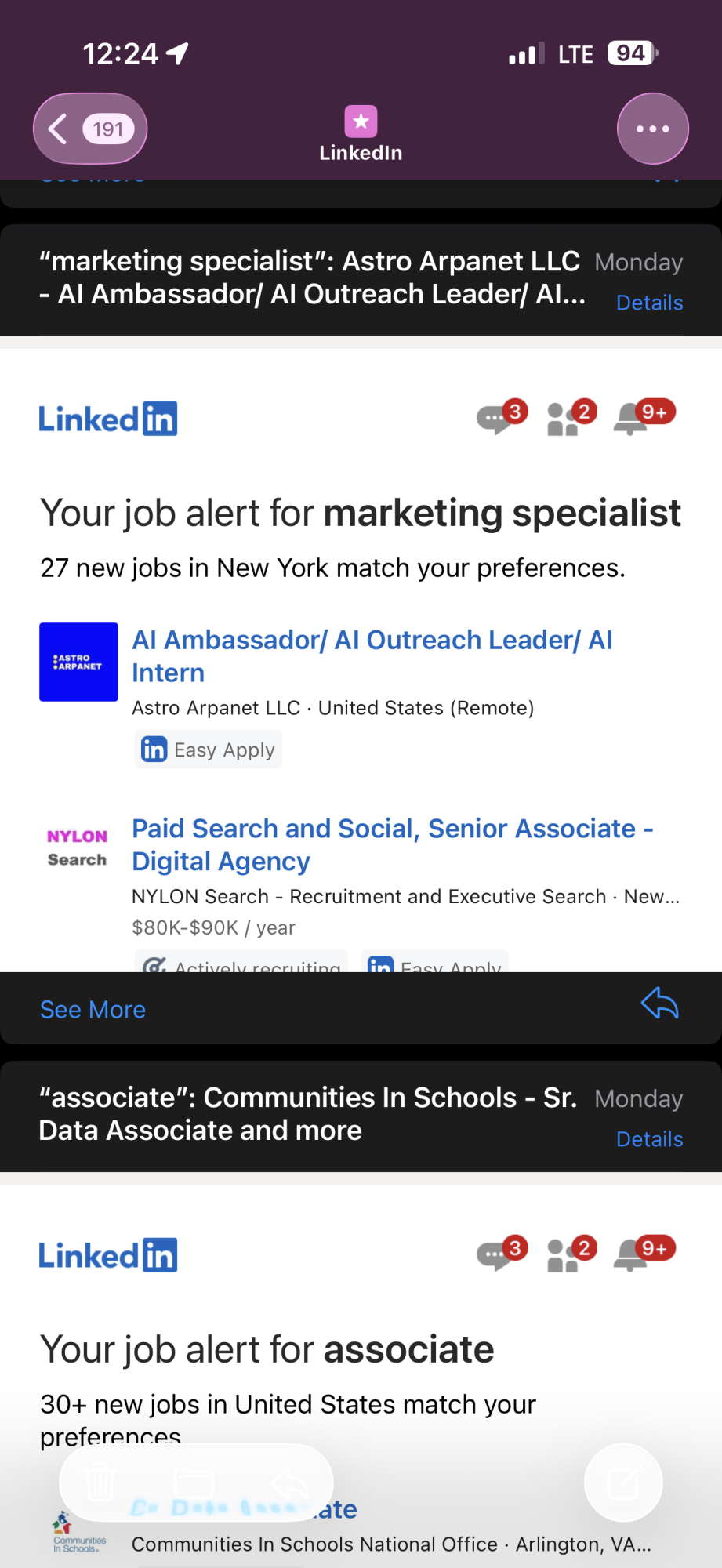
Task: Open the NYLON Search company logo
Action: (x=77, y=848)
